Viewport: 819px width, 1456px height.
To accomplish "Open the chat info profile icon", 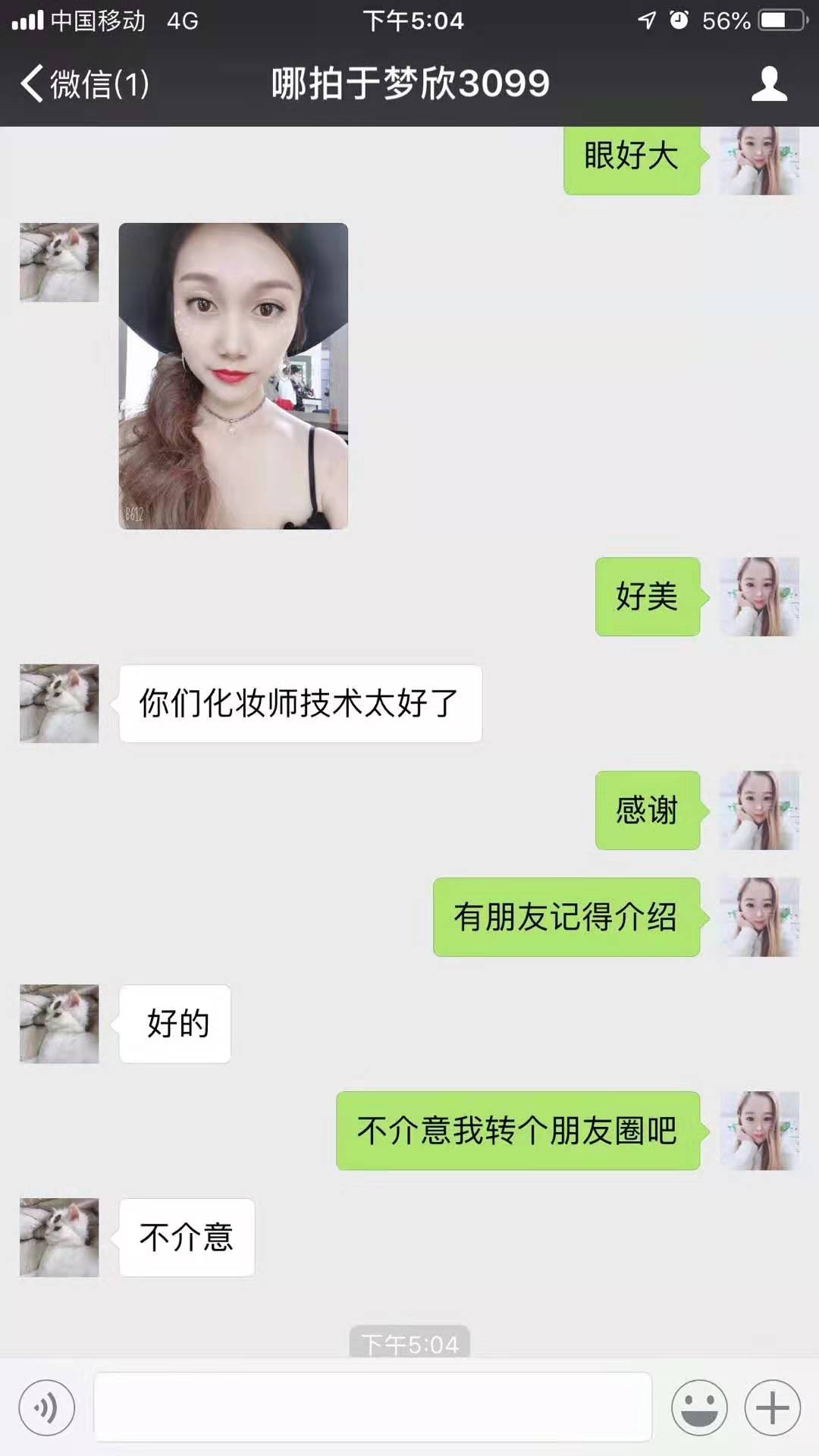I will (x=769, y=83).
